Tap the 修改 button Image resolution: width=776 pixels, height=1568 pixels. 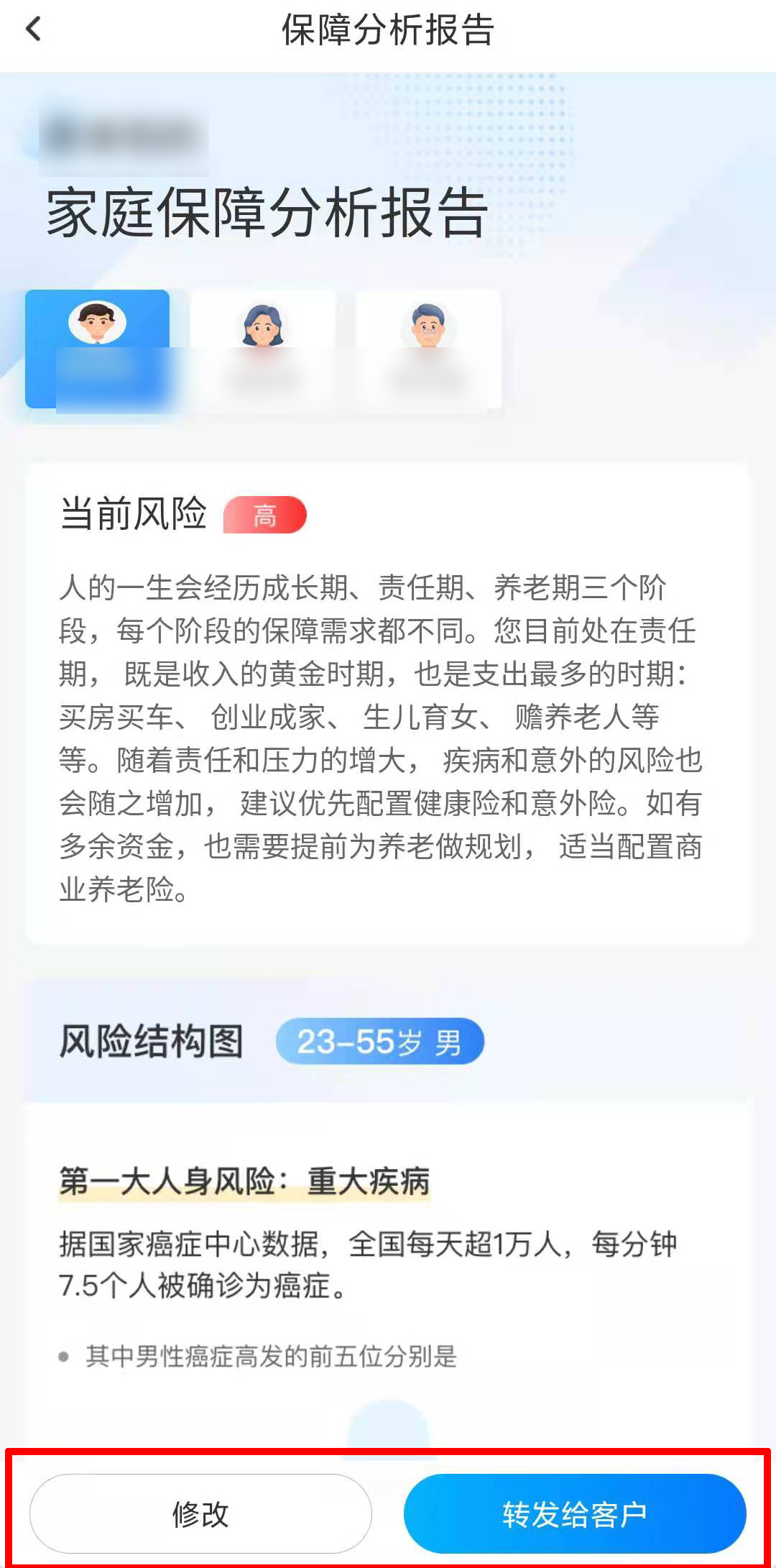click(x=200, y=1513)
